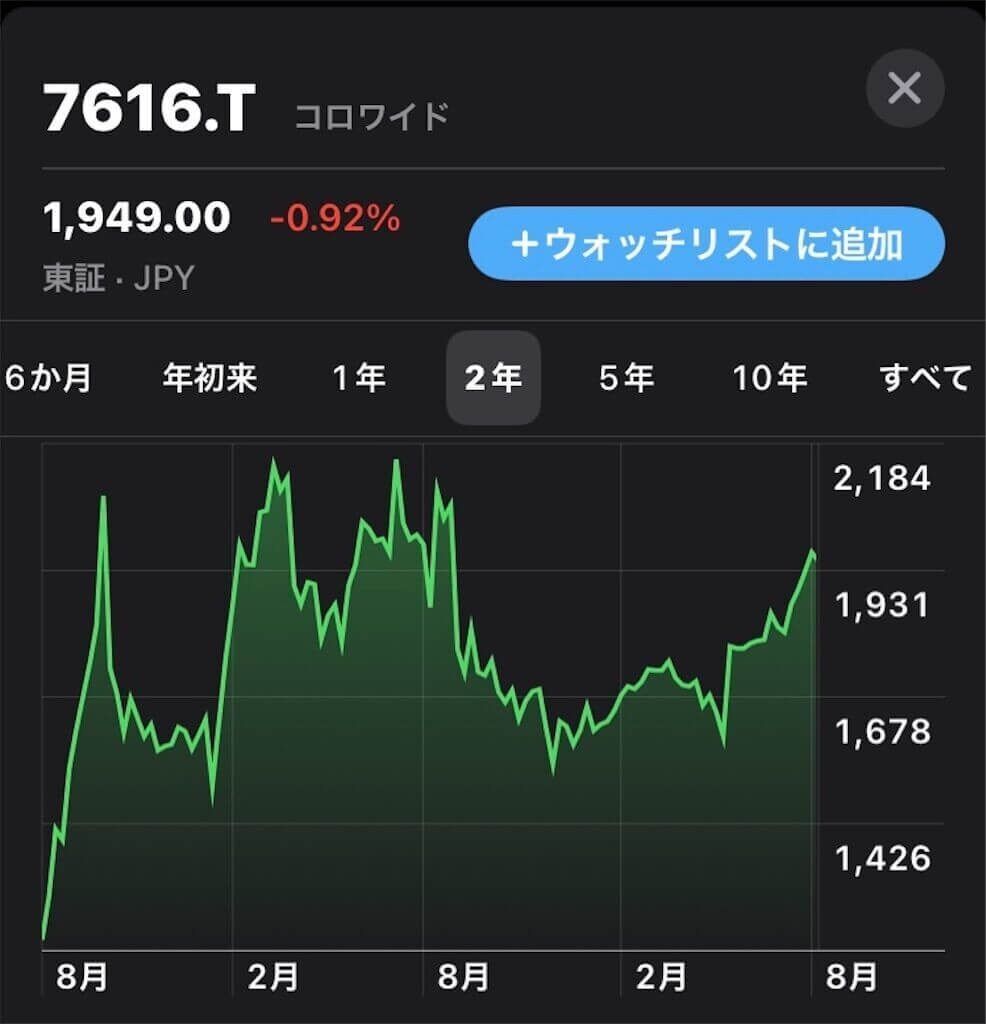This screenshot has height=1024, width=986.
Task: Switch chart range to 6か月
Action: (x=48, y=378)
